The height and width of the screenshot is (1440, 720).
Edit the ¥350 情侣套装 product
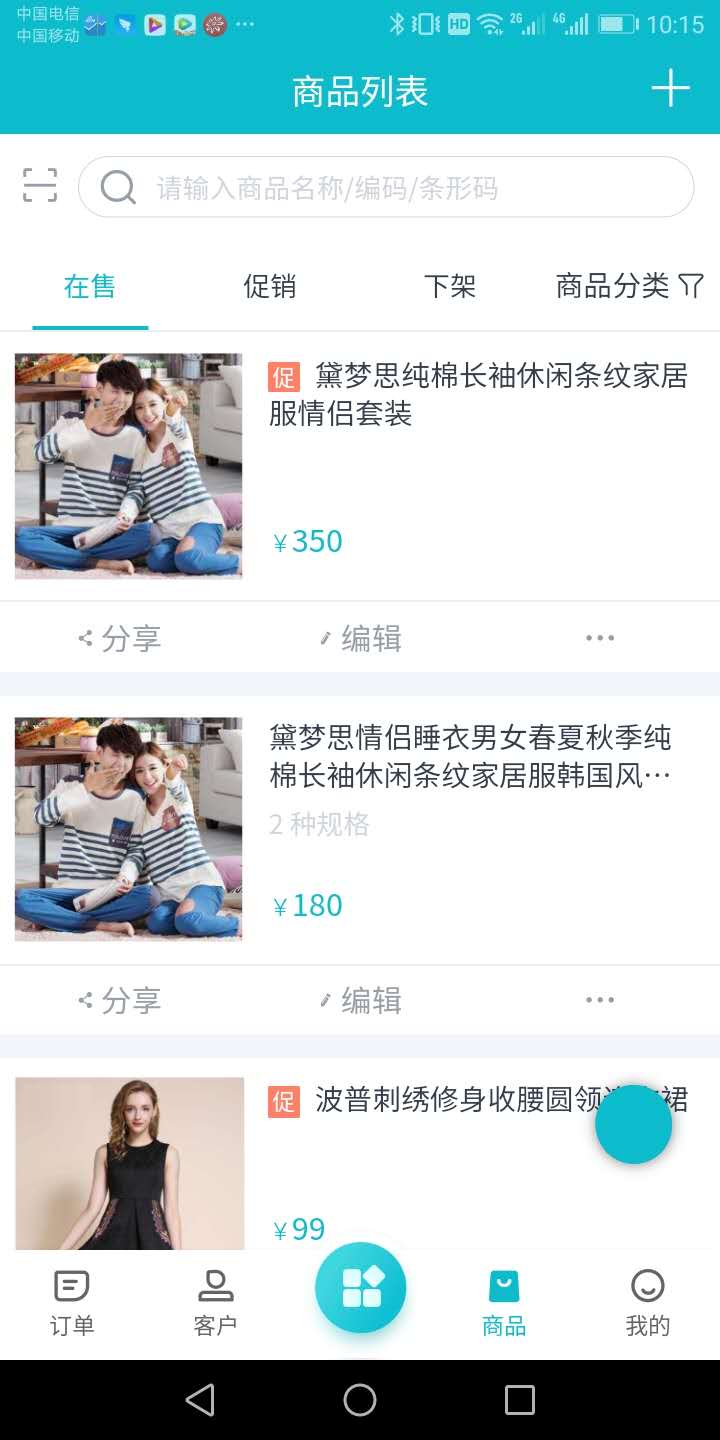click(x=360, y=638)
